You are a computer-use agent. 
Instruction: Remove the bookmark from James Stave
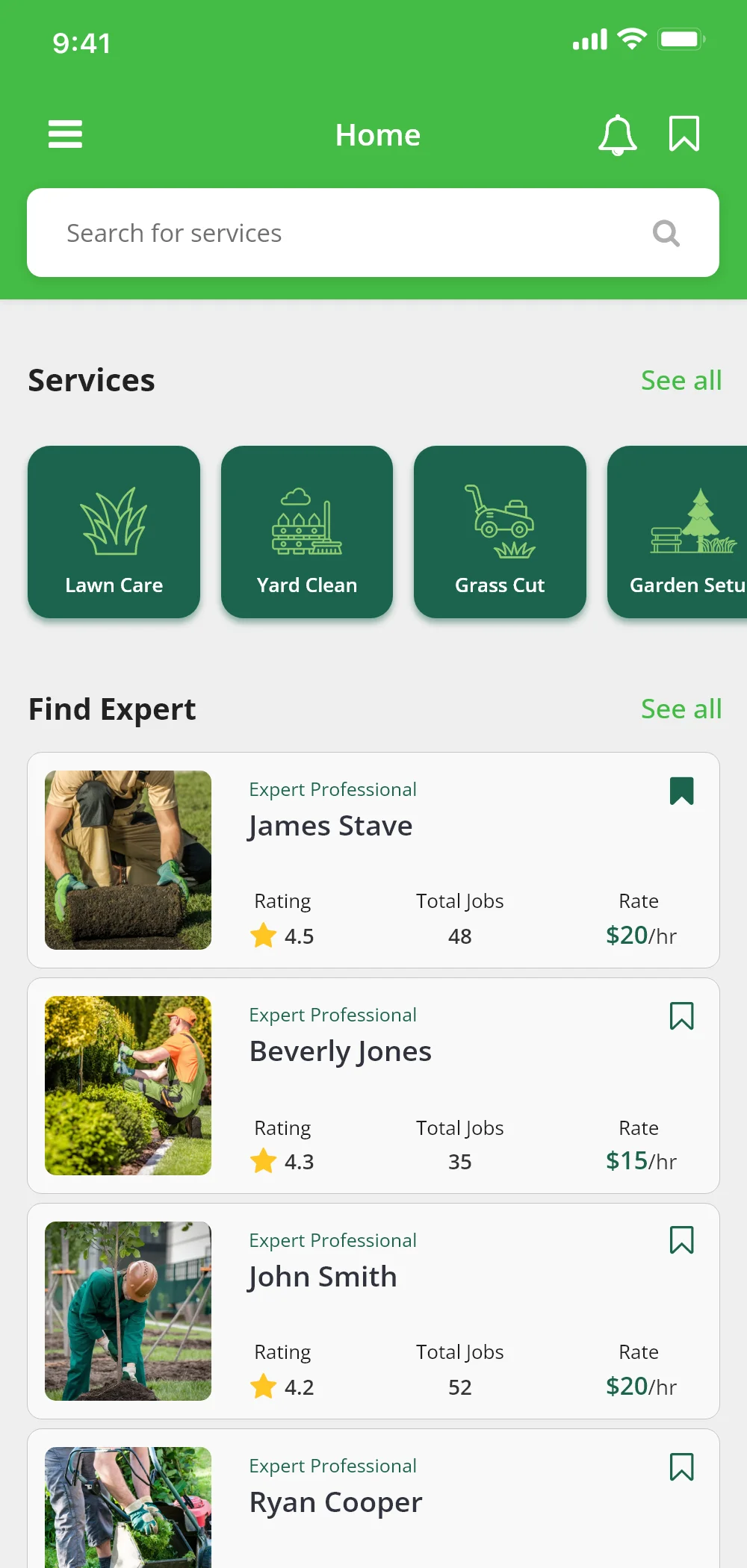tap(681, 791)
